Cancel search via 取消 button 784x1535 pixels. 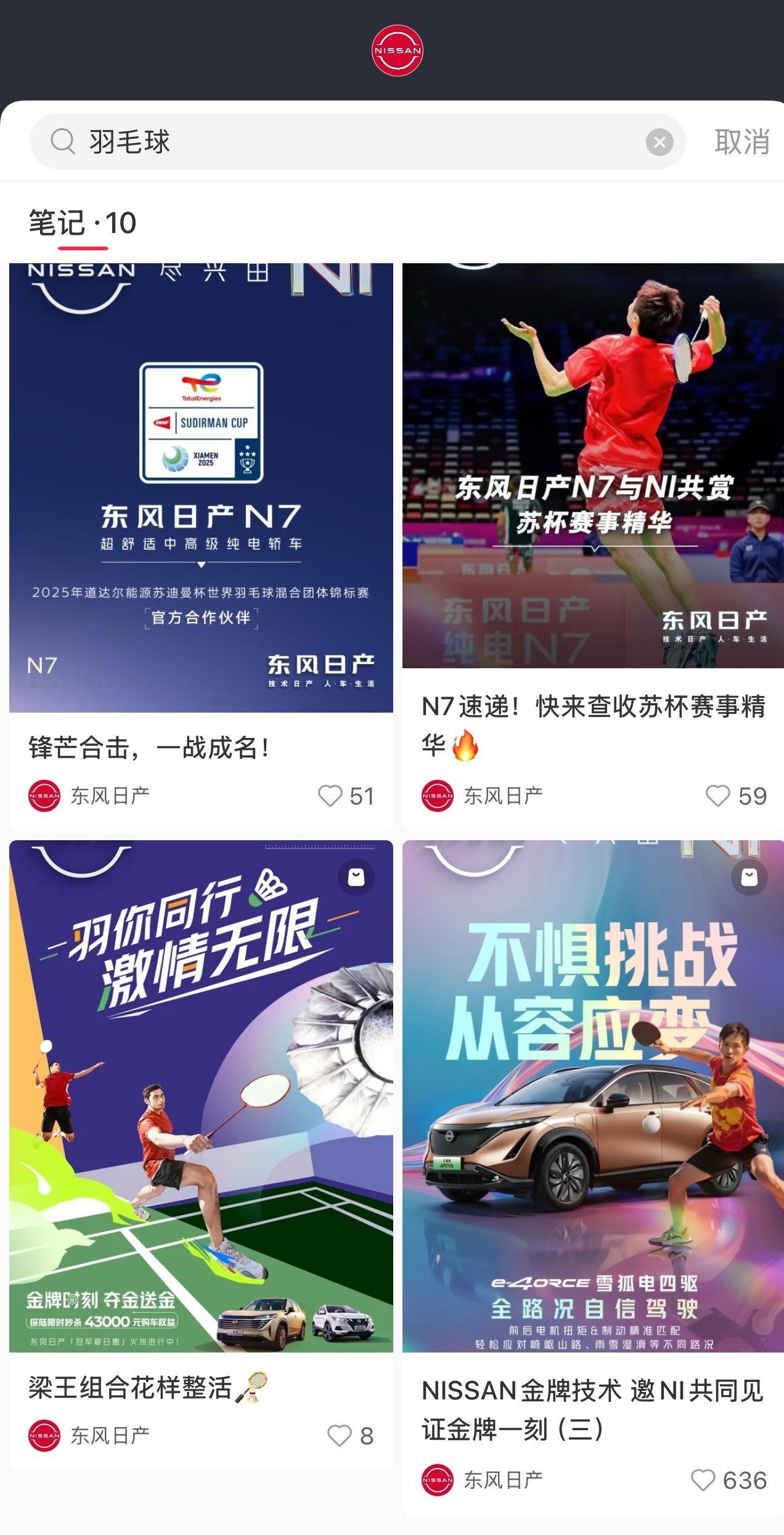point(741,142)
